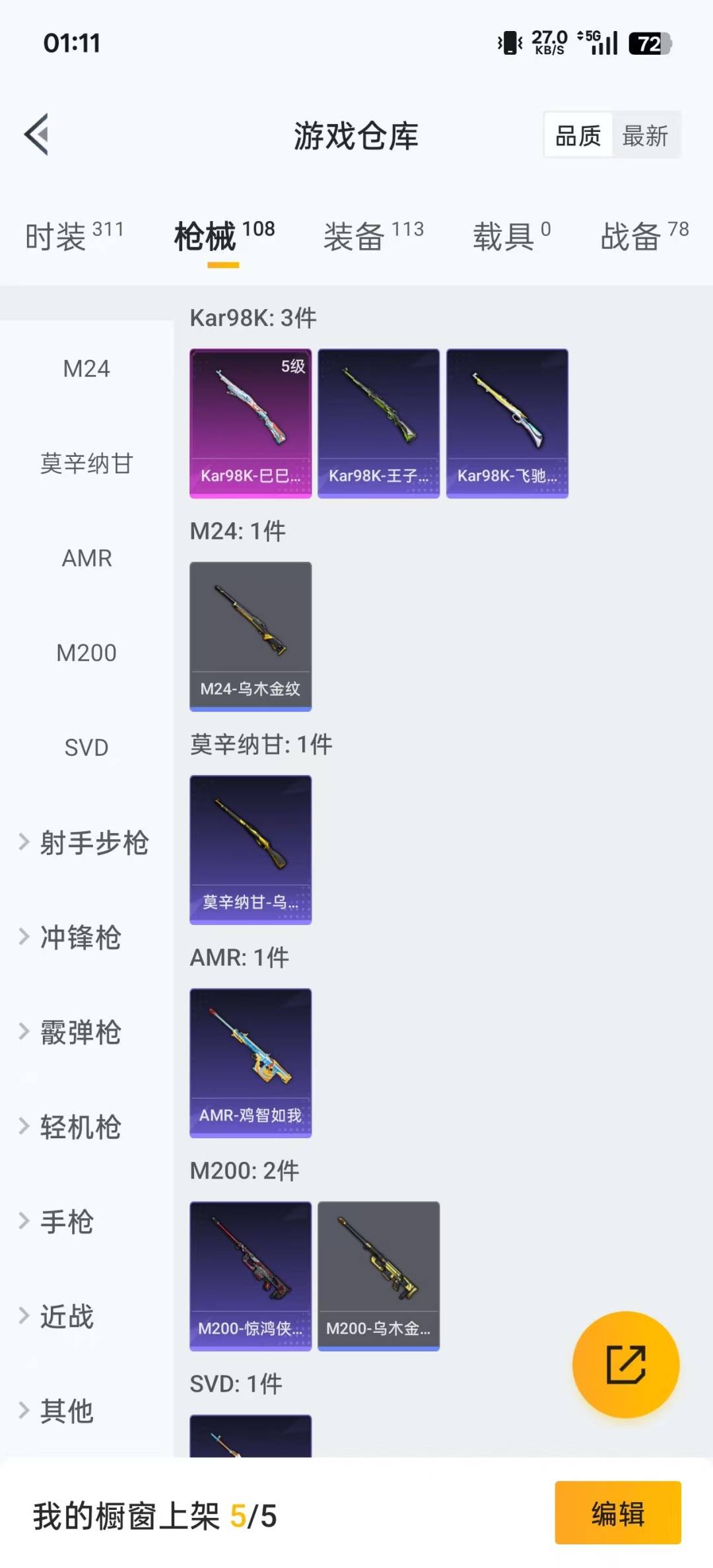Screen dimensions: 713x1568
Task: Sort items by 最新
Action: pos(645,136)
